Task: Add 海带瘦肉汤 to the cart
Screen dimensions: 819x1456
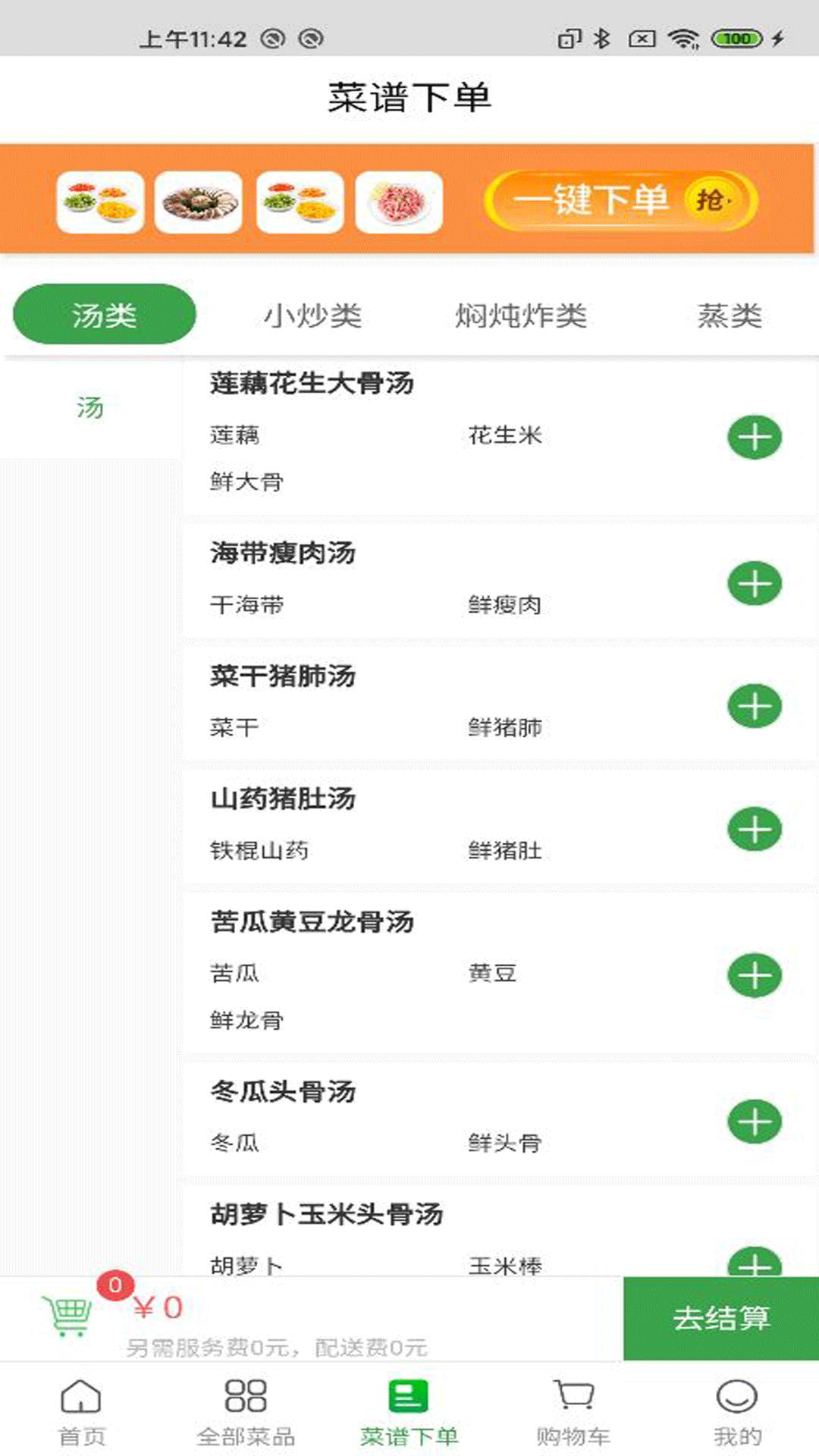Action: [755, 583]
